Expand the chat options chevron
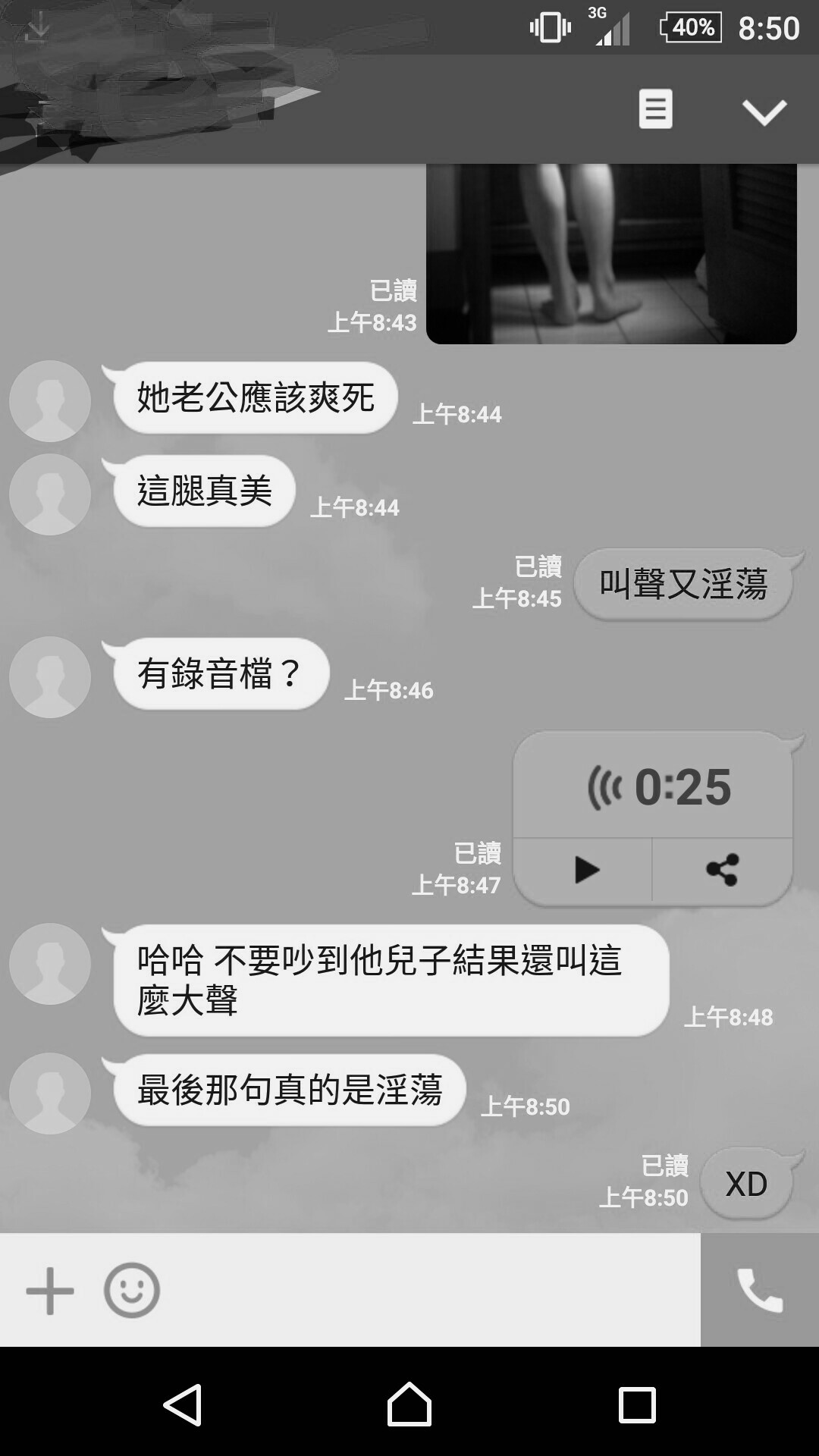 (764, 112)
